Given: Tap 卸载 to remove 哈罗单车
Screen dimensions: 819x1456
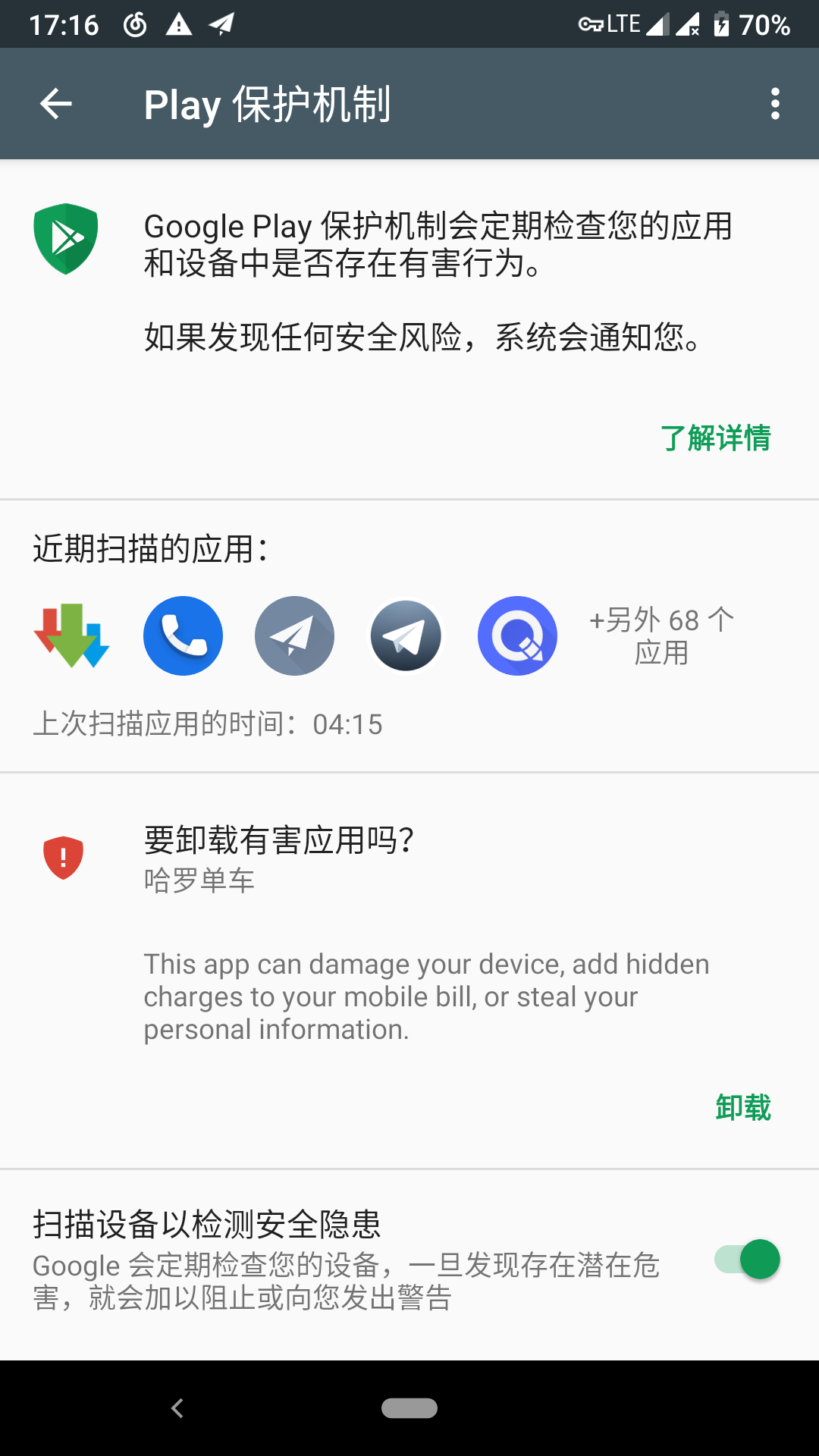Looking at the screenshot, I should pos(742,1108).
